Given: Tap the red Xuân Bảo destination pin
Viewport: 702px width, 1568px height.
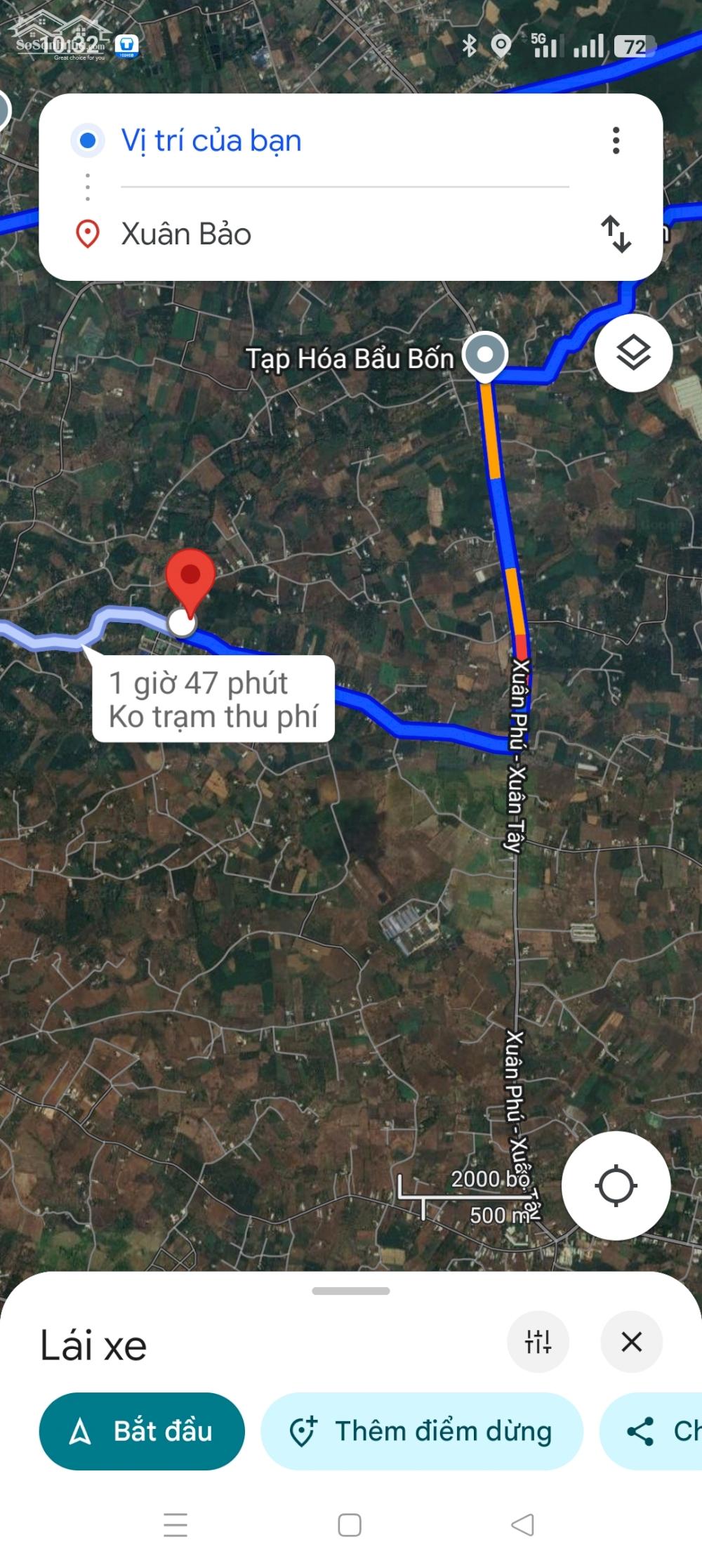Looking at the screenshot, I should pos(190,579).
